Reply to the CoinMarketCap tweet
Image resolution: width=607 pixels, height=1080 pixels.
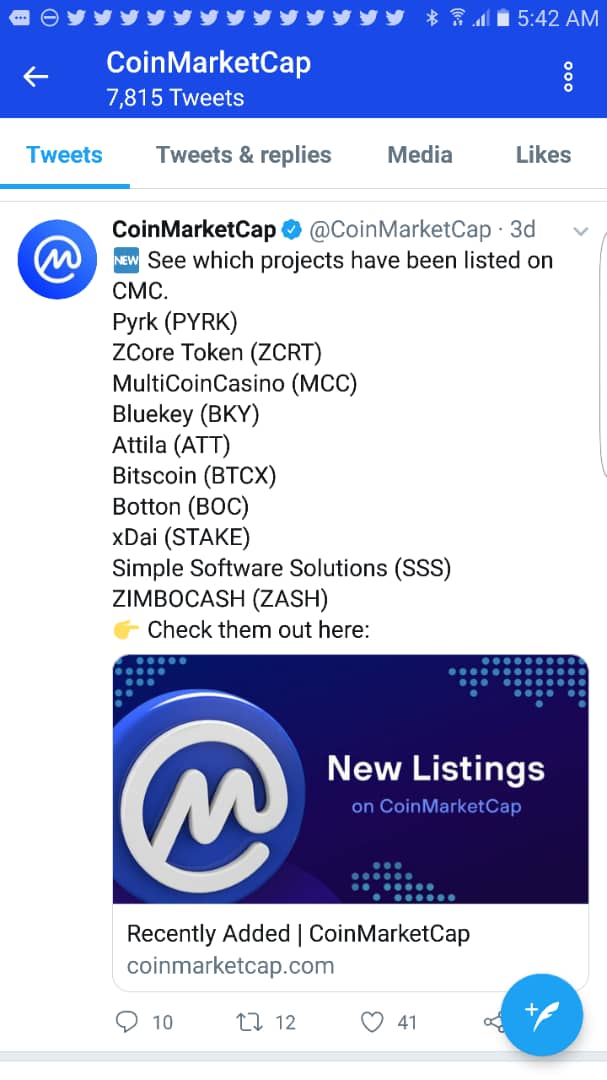128,1021
